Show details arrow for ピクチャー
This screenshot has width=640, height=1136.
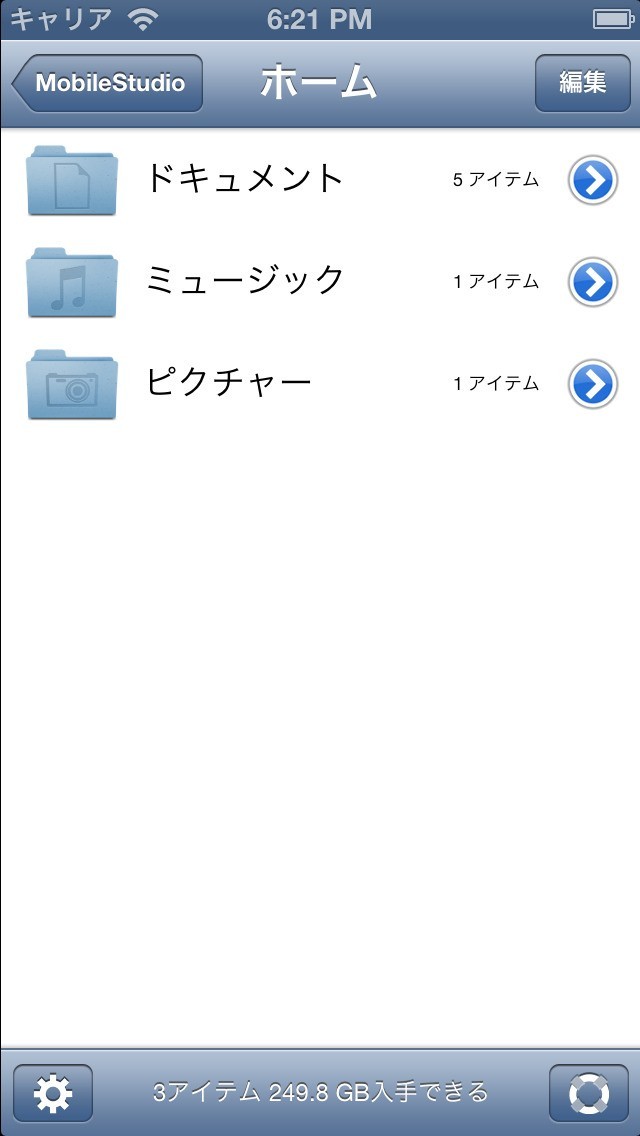(x=593, y=385)
